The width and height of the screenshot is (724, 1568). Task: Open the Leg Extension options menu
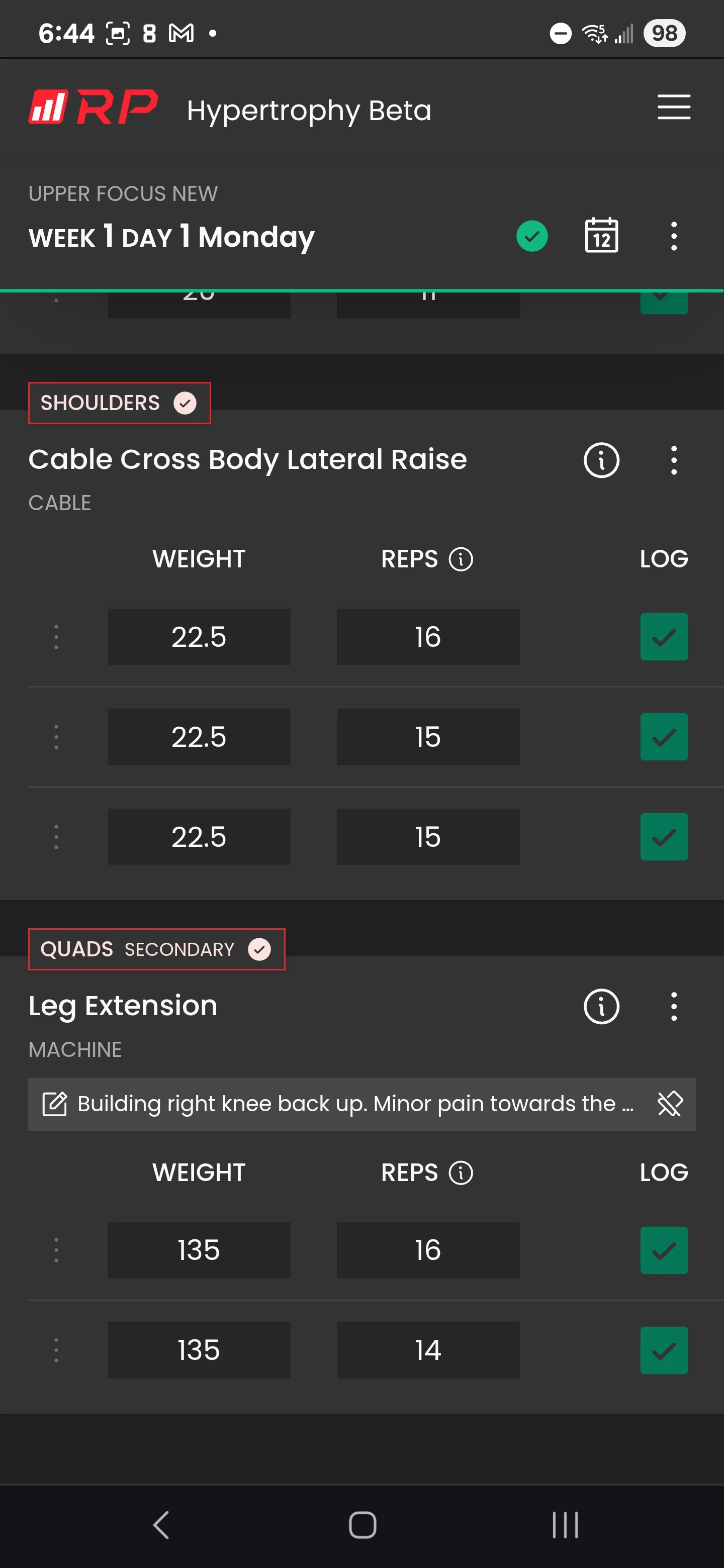pos(673,1007)
